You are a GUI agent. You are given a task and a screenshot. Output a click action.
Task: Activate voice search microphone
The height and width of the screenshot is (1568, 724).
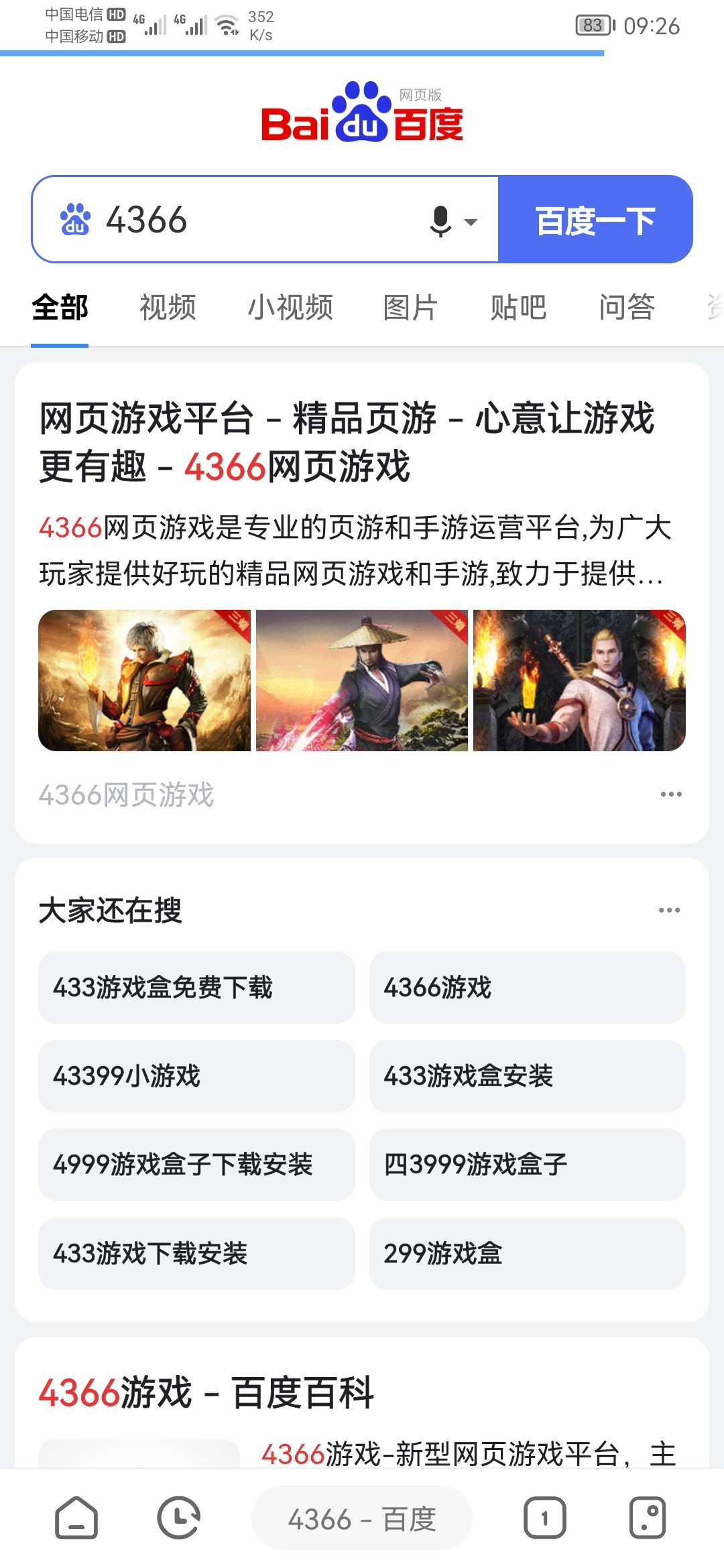[x=440, y=220]
